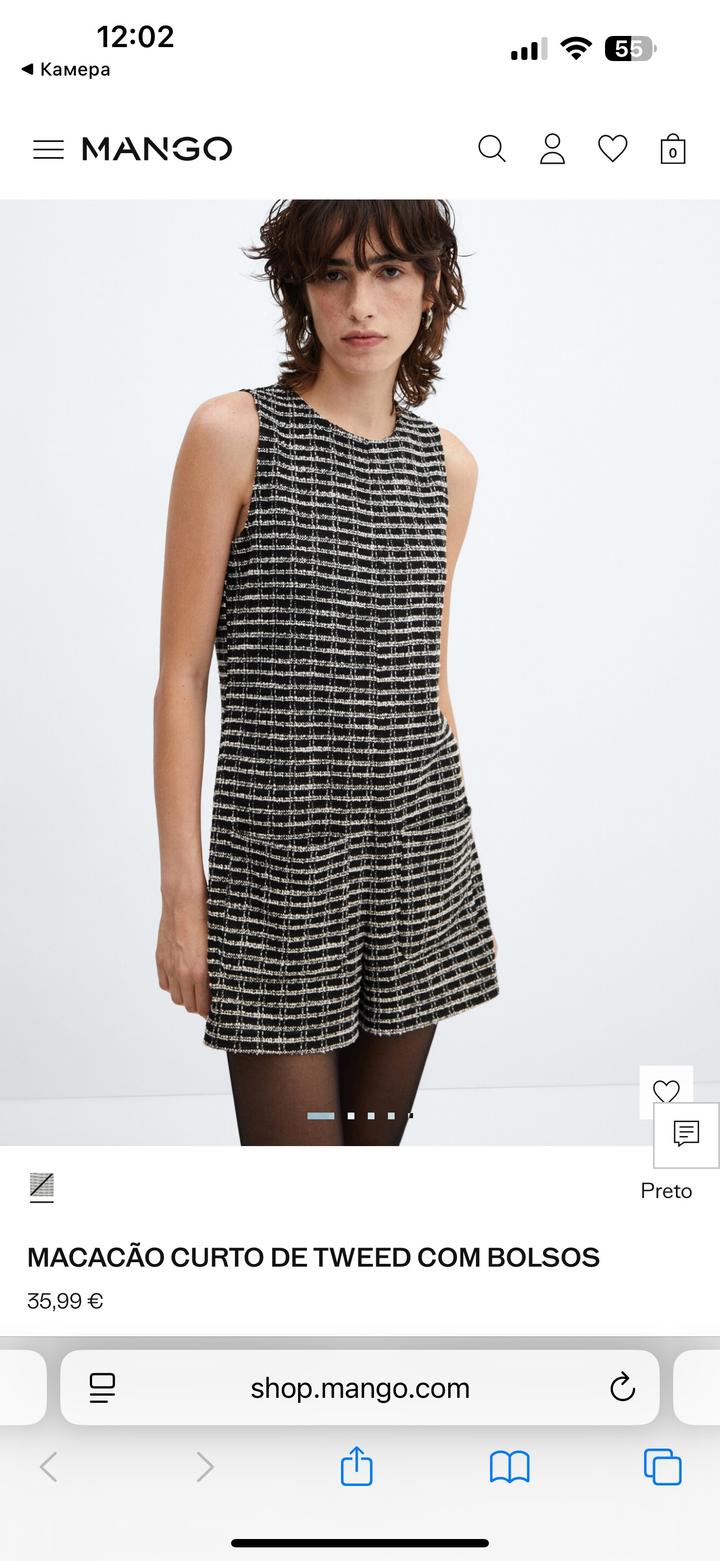Open the shopping bag
The image size is (720, 1561).
(672, 149)
